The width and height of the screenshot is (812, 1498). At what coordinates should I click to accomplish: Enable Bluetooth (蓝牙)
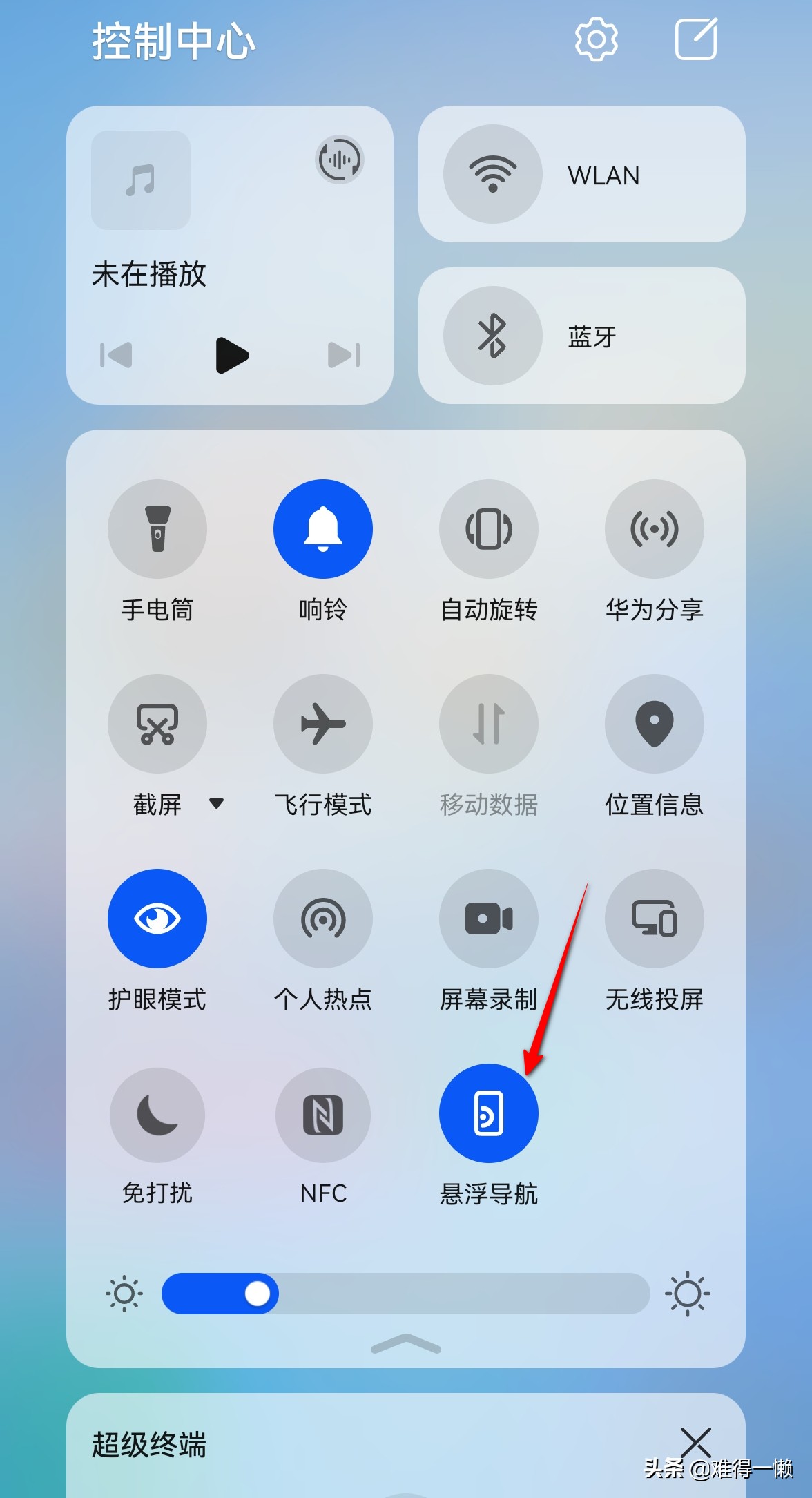click(x=493, y=336)
